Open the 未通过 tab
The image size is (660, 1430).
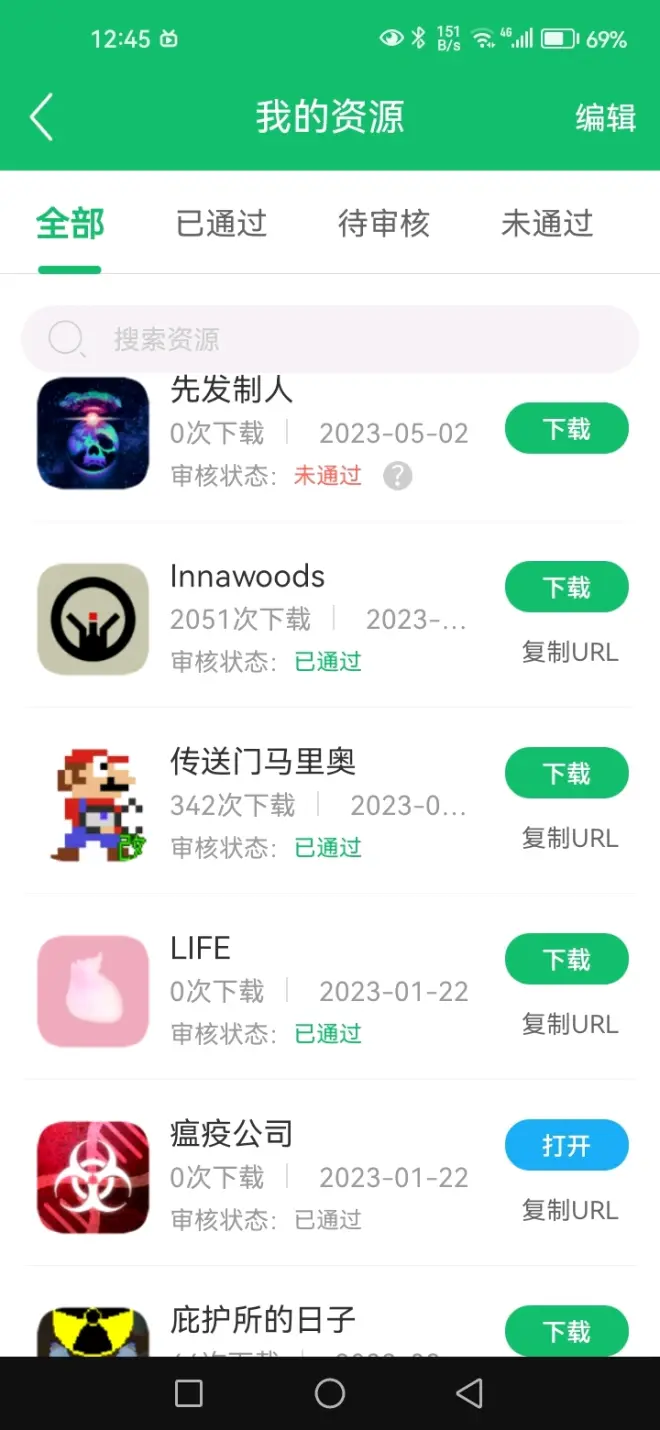[x=547, y=224]
